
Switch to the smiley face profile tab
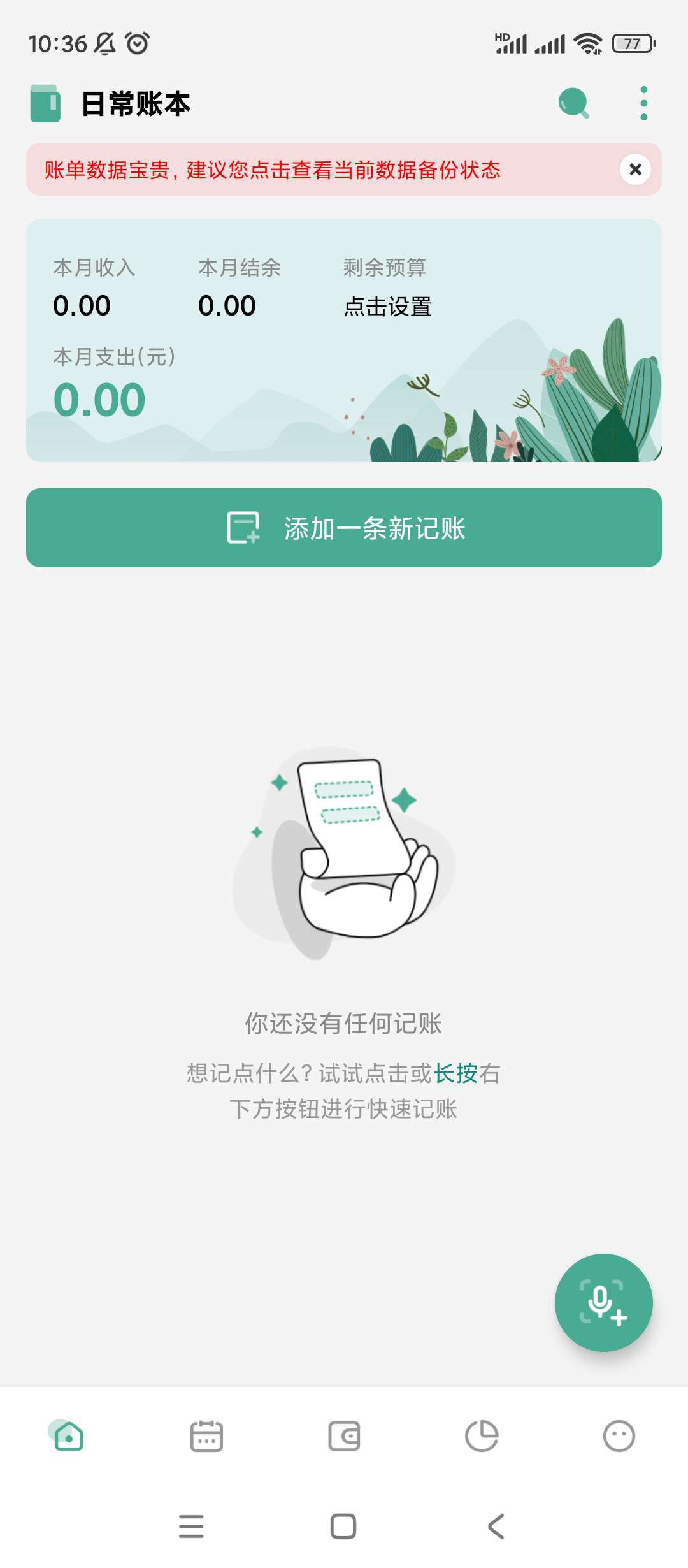[619, 1436]
